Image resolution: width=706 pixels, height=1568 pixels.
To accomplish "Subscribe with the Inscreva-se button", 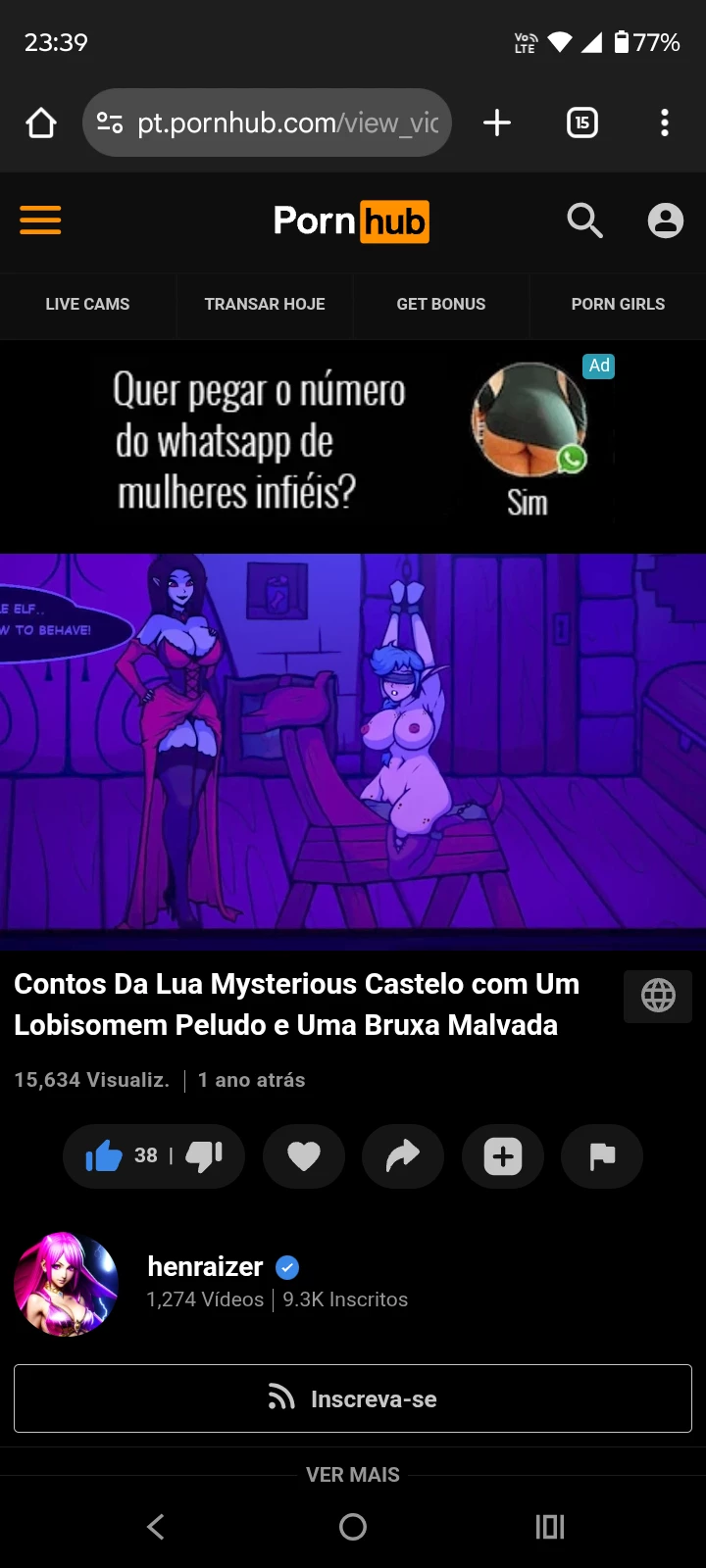I will point(353,1398).
